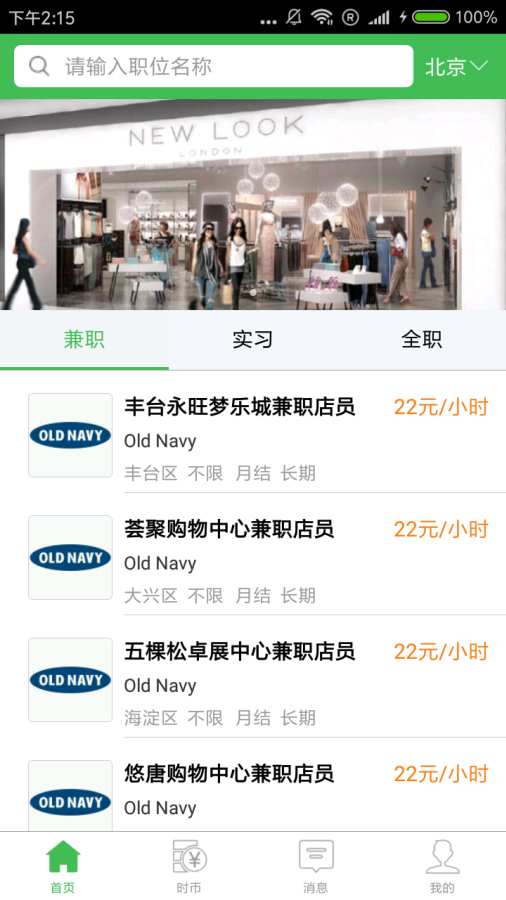Tap the job title search box
This screenshot has height=900, width=506.
click(x=213, y=67)
